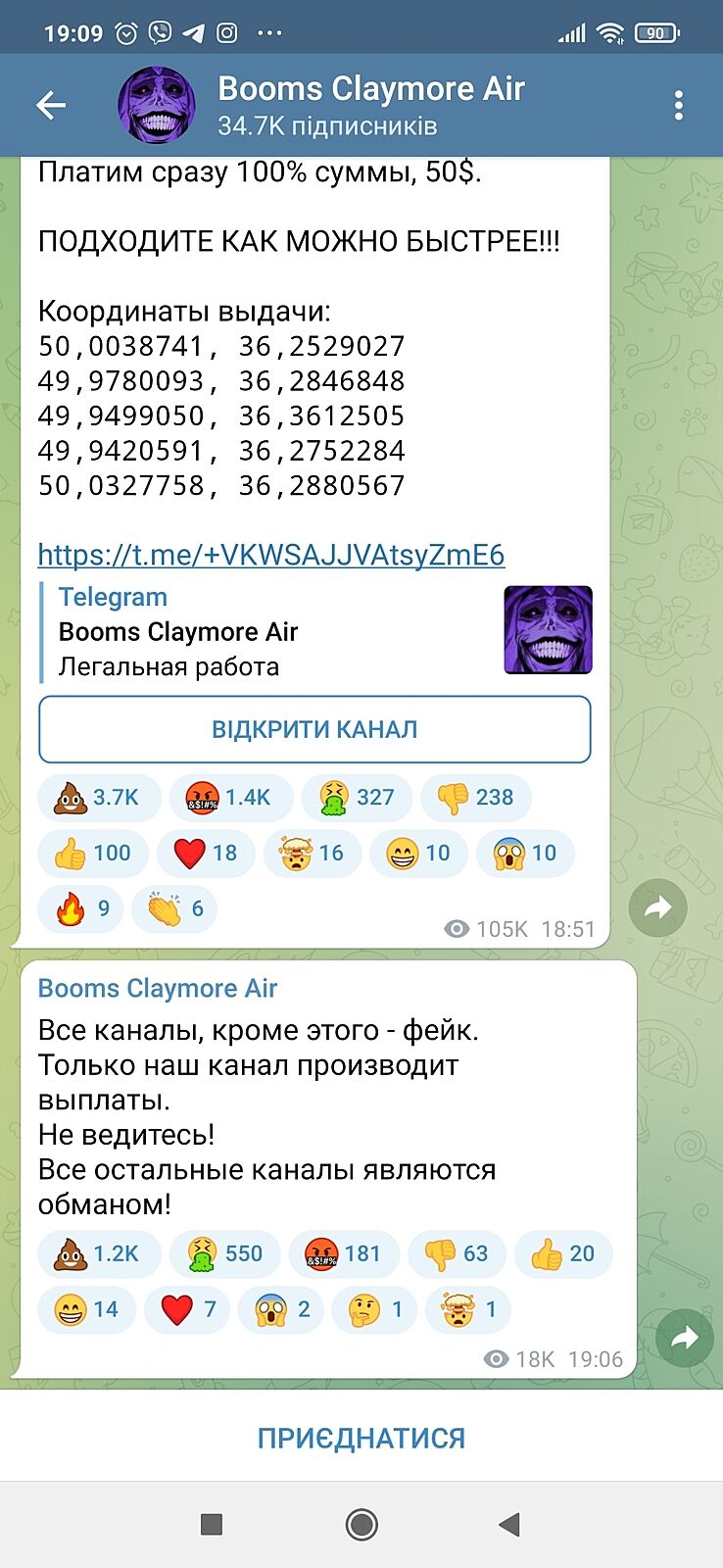The image size is (723, 1568).
Task: Open the Booms Claymore Air sender name
Action: pos(157,988)
